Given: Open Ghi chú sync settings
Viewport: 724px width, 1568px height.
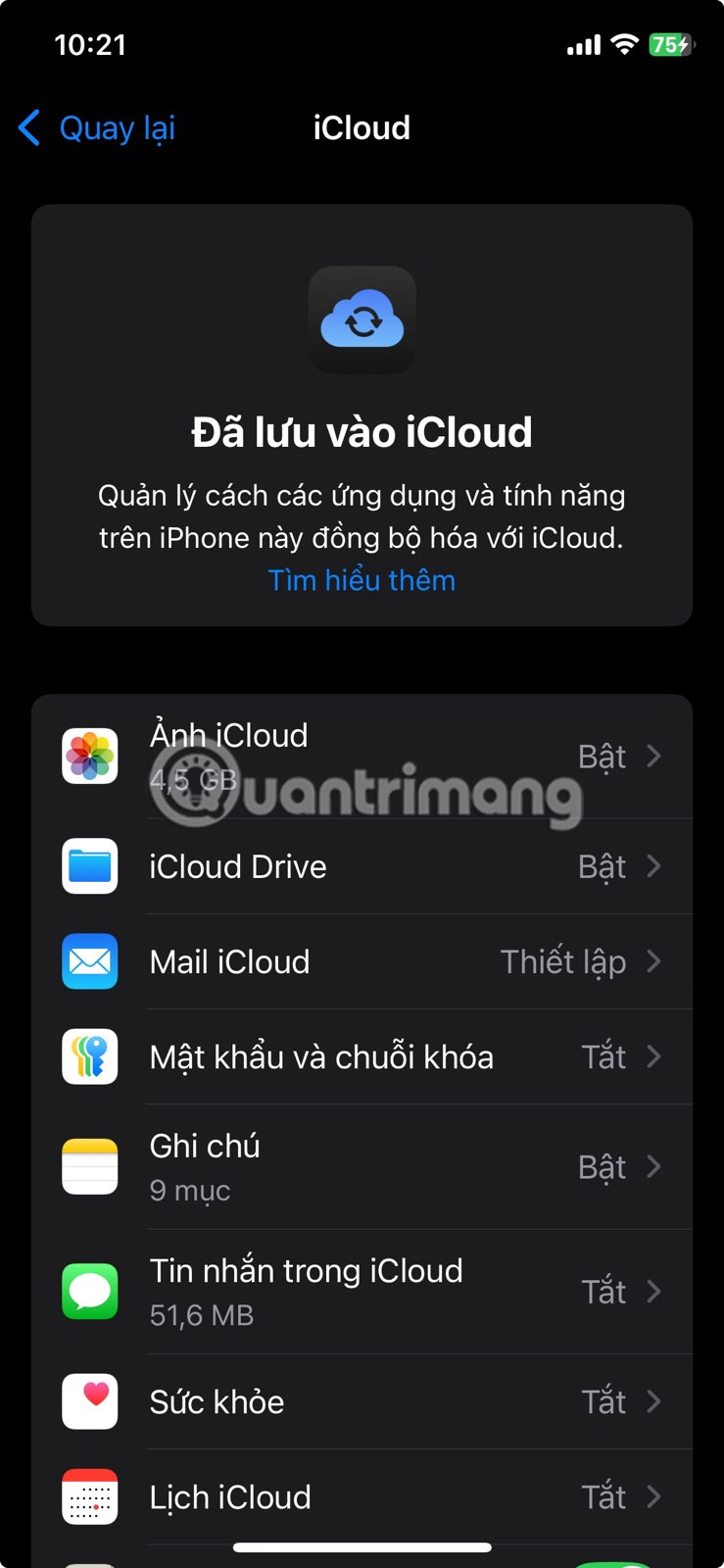Looking at the screenshot, I should coord(362,1167).
